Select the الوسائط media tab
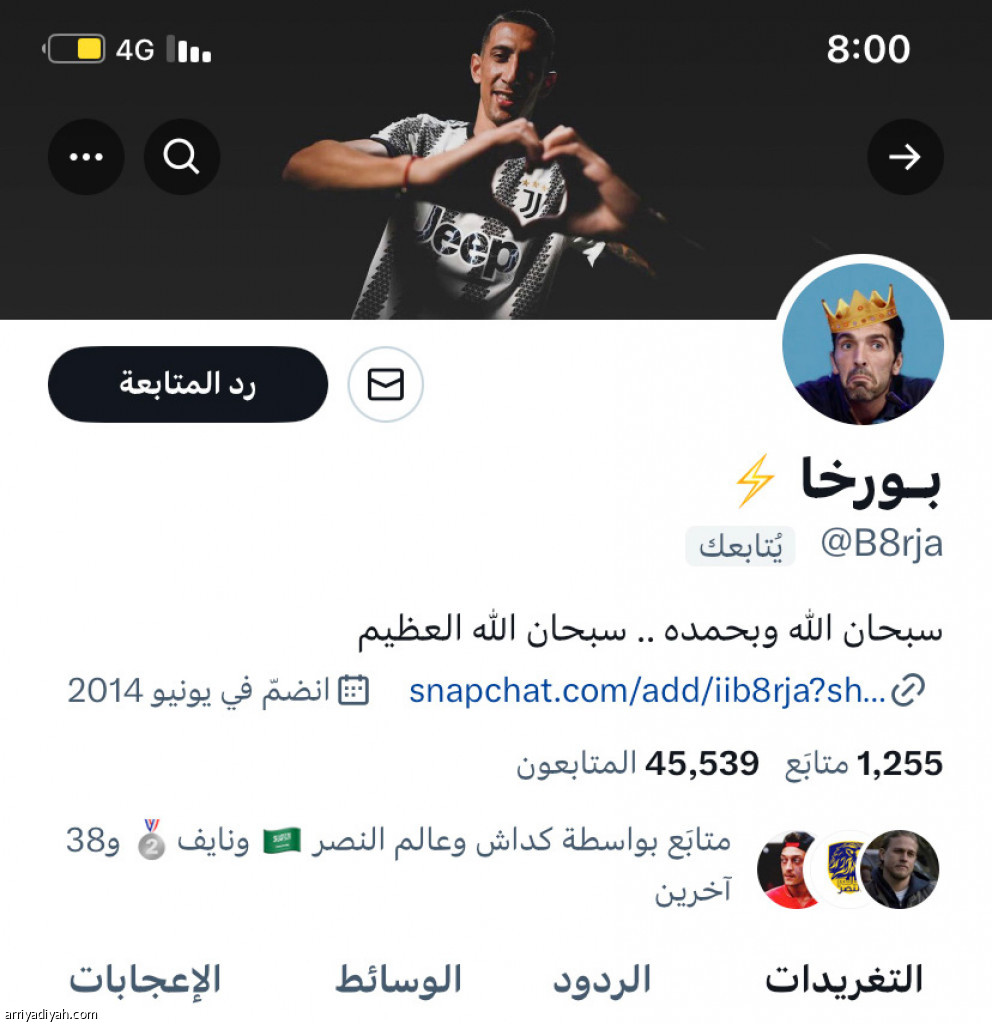This screenshot has width=992, height=1024. (x=398, y=979)
